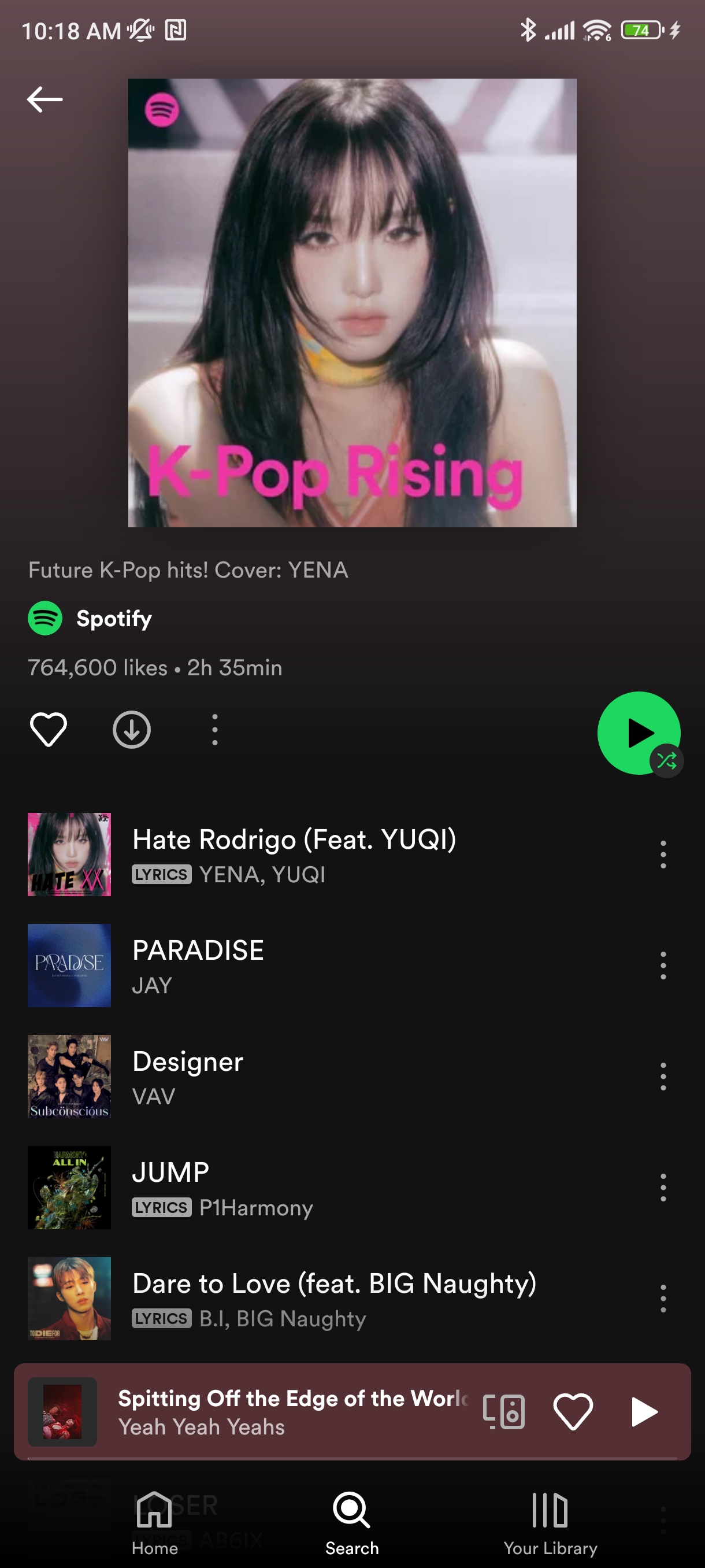Open more options for PARADISE
Screen dimensions: 705x1568
pos(663,966)
